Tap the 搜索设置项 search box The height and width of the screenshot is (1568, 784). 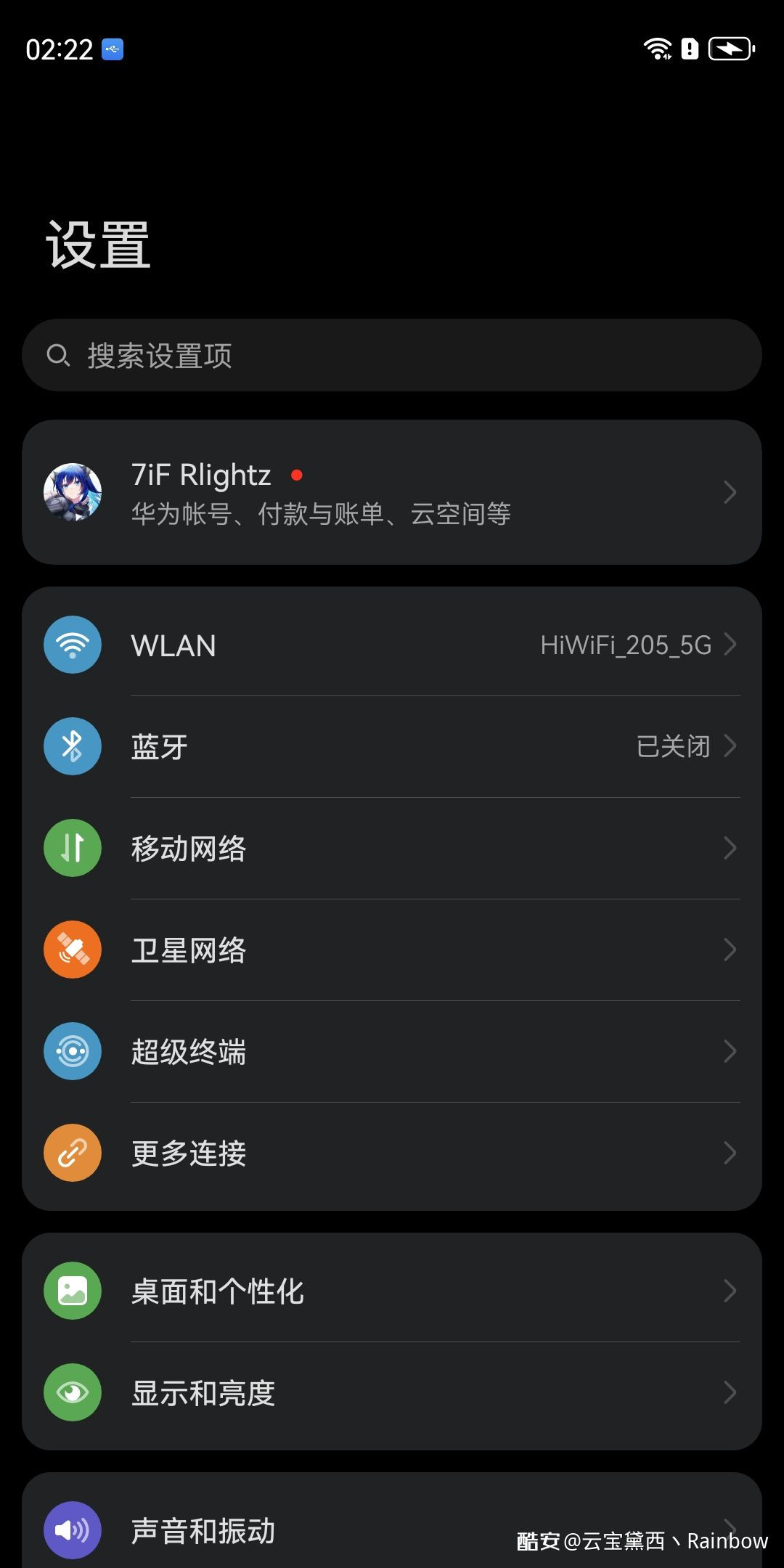point(392,355)
